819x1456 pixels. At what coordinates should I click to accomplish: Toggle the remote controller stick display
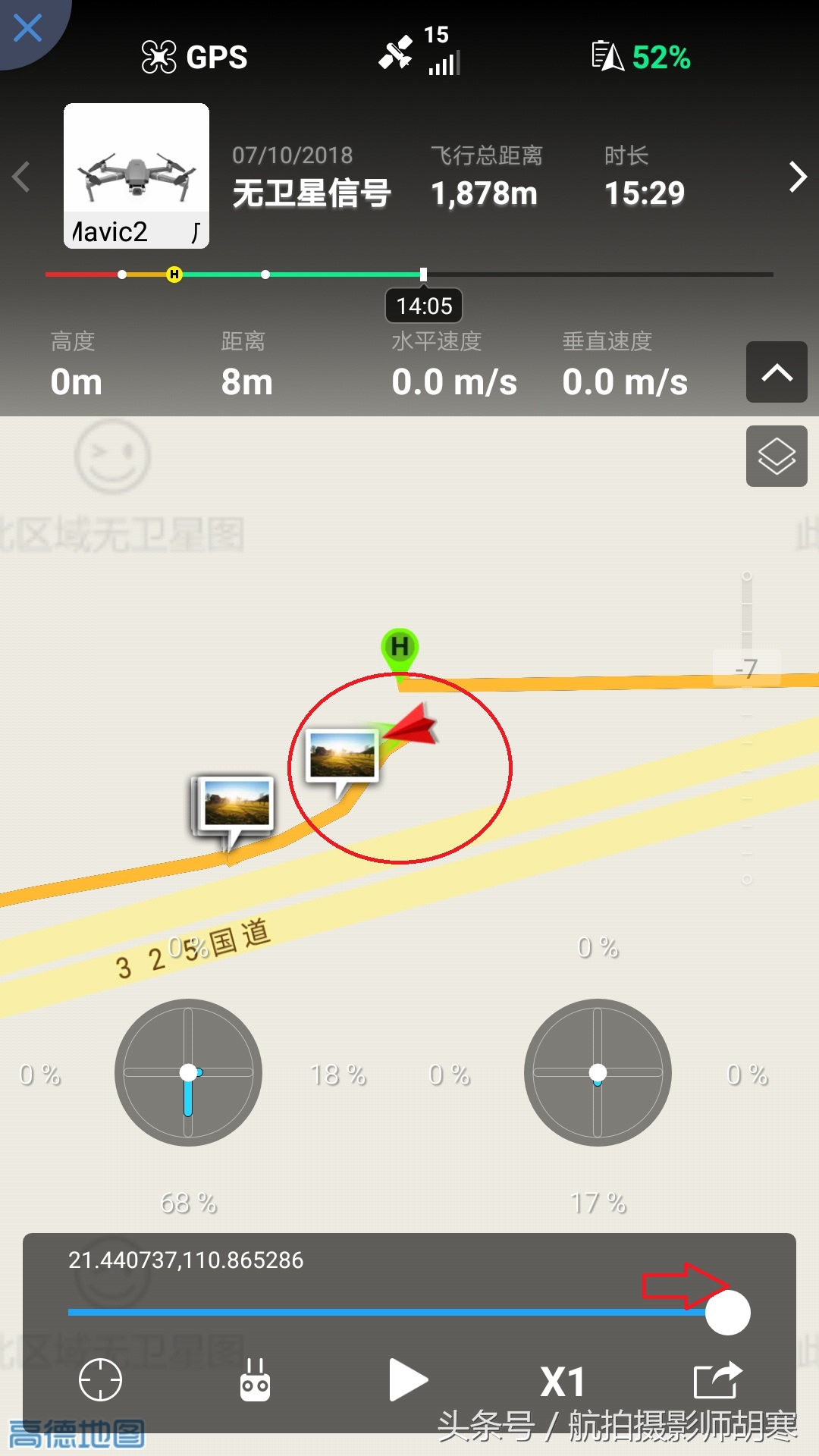[x=255, y=1380]
